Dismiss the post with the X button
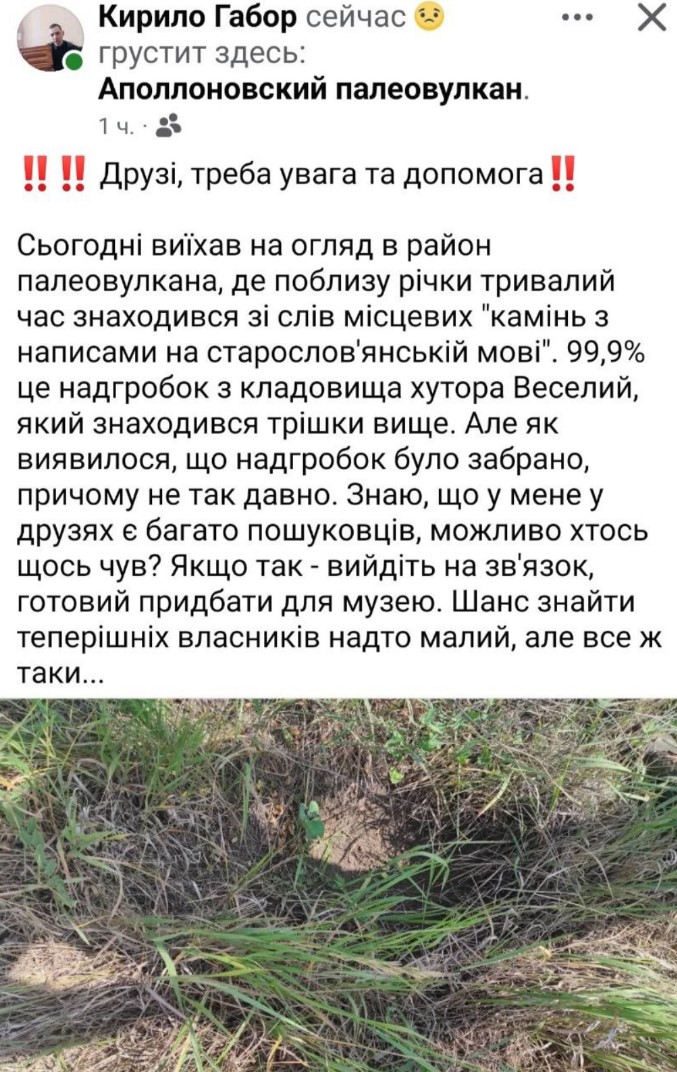 [x=651, y=17]
